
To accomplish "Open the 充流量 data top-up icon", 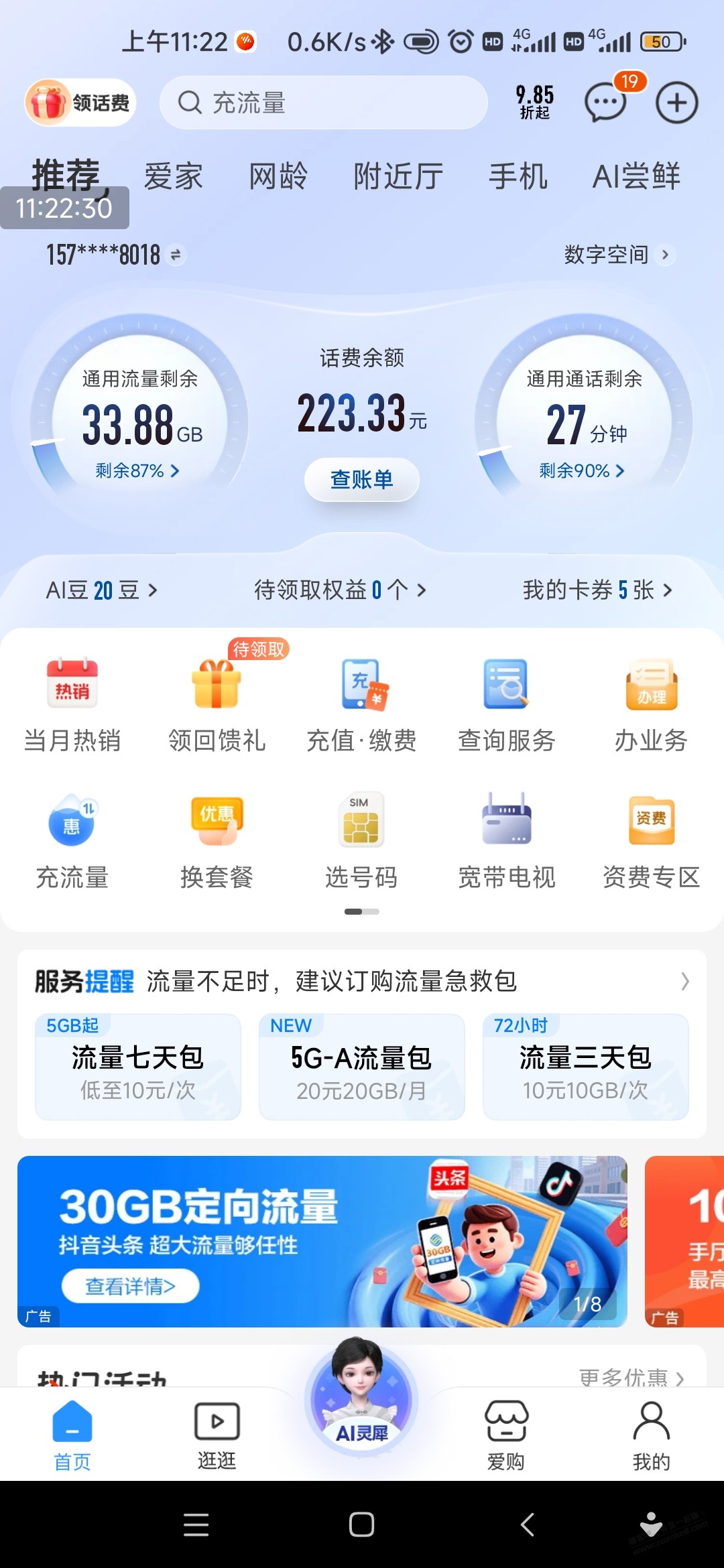I will click(70, 838).
